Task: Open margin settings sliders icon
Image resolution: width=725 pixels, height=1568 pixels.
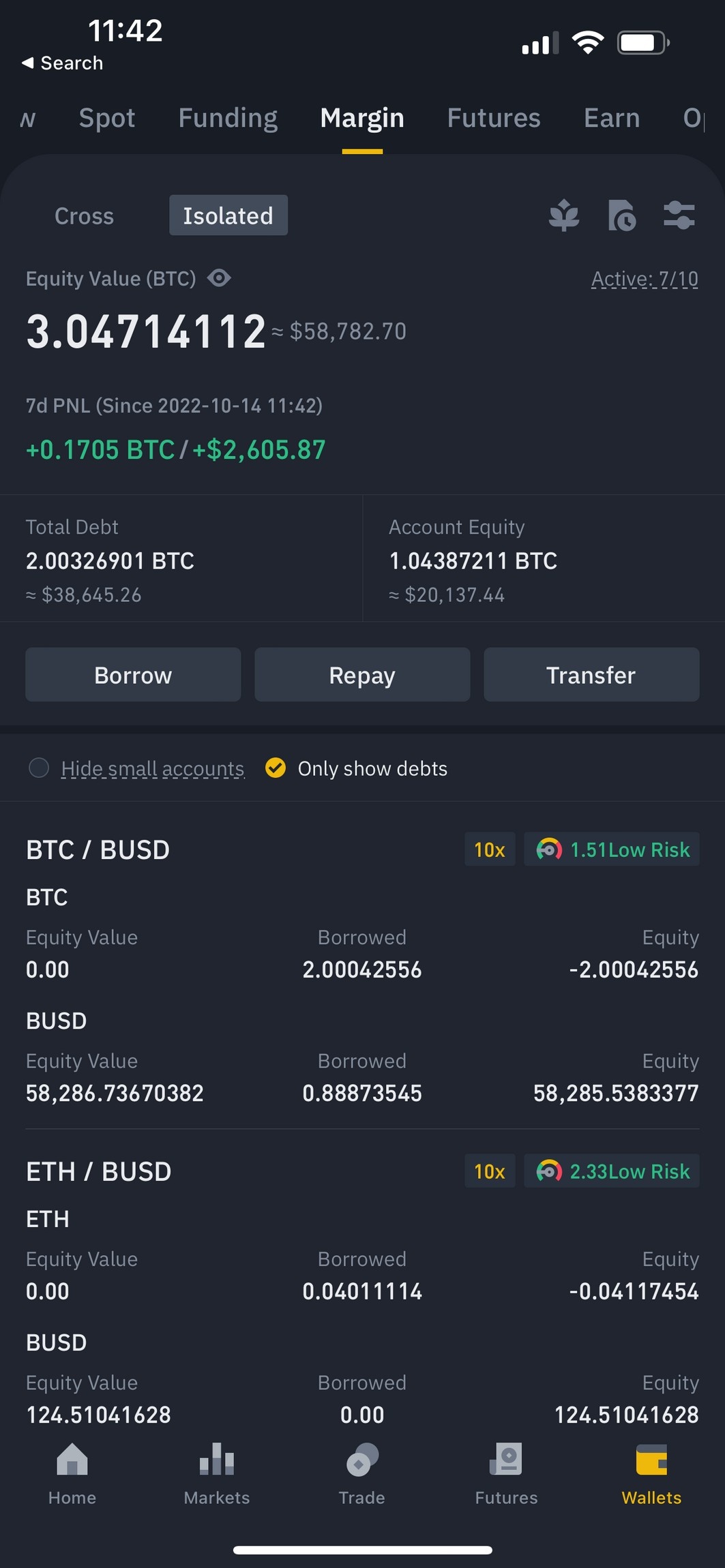Action: [x=679, y=216]
